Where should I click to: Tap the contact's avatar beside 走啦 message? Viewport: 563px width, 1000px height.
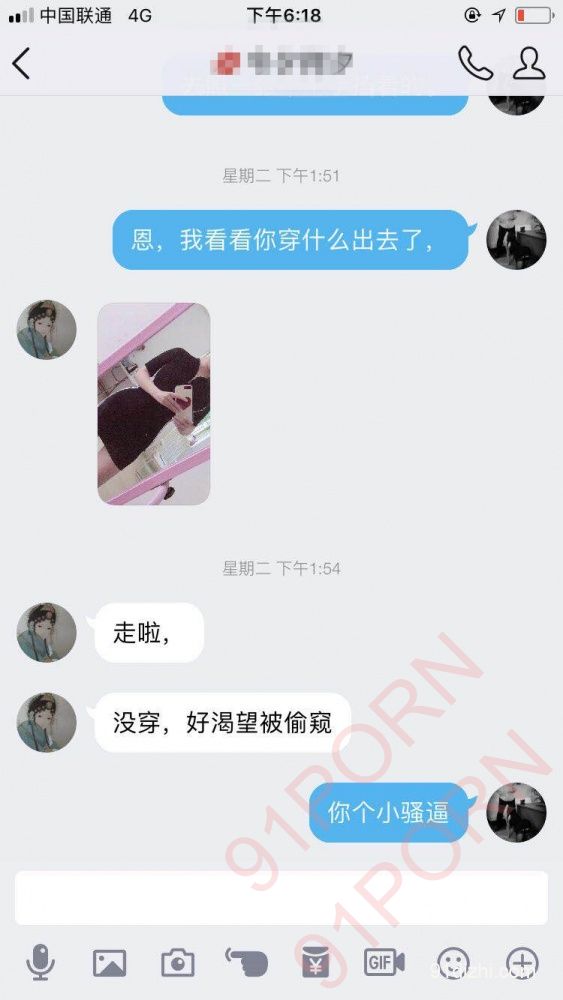[x=47, y=632]
